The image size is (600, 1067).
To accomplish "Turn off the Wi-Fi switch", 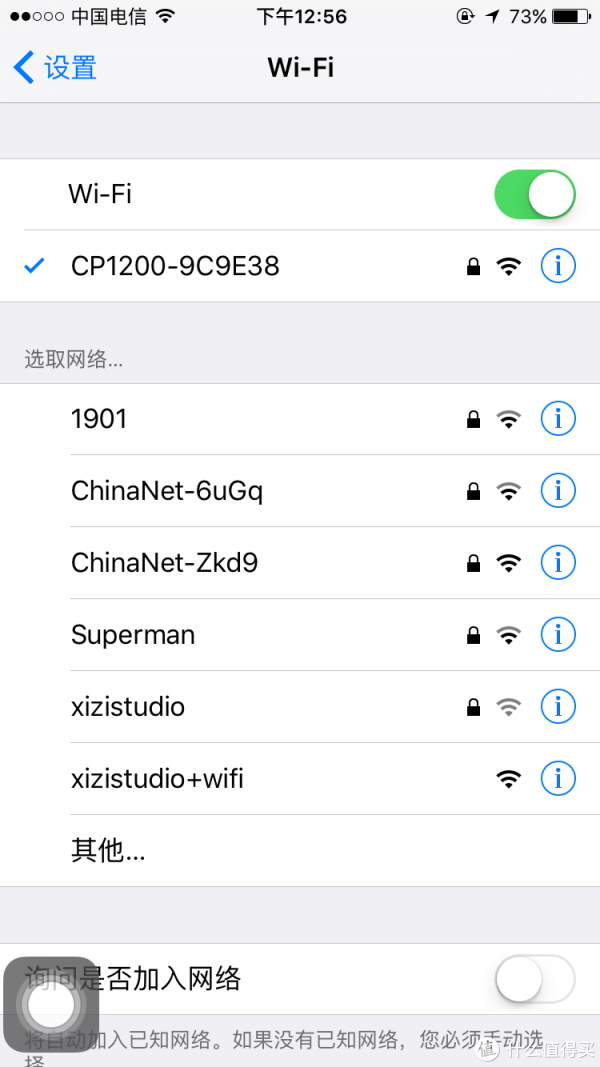I will (x=535, y=195).
